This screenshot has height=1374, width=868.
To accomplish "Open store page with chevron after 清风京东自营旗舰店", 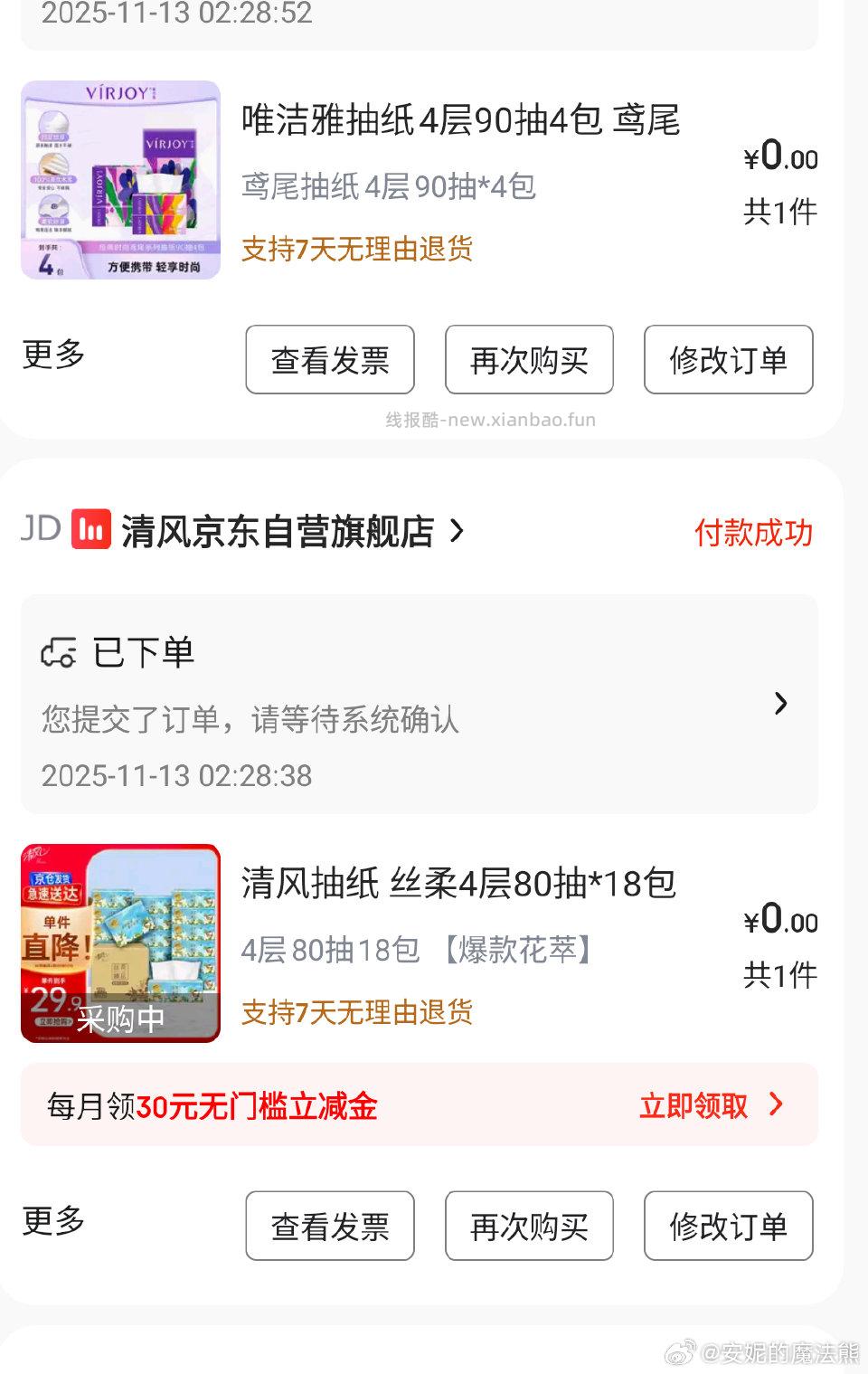I will (457, 532).
